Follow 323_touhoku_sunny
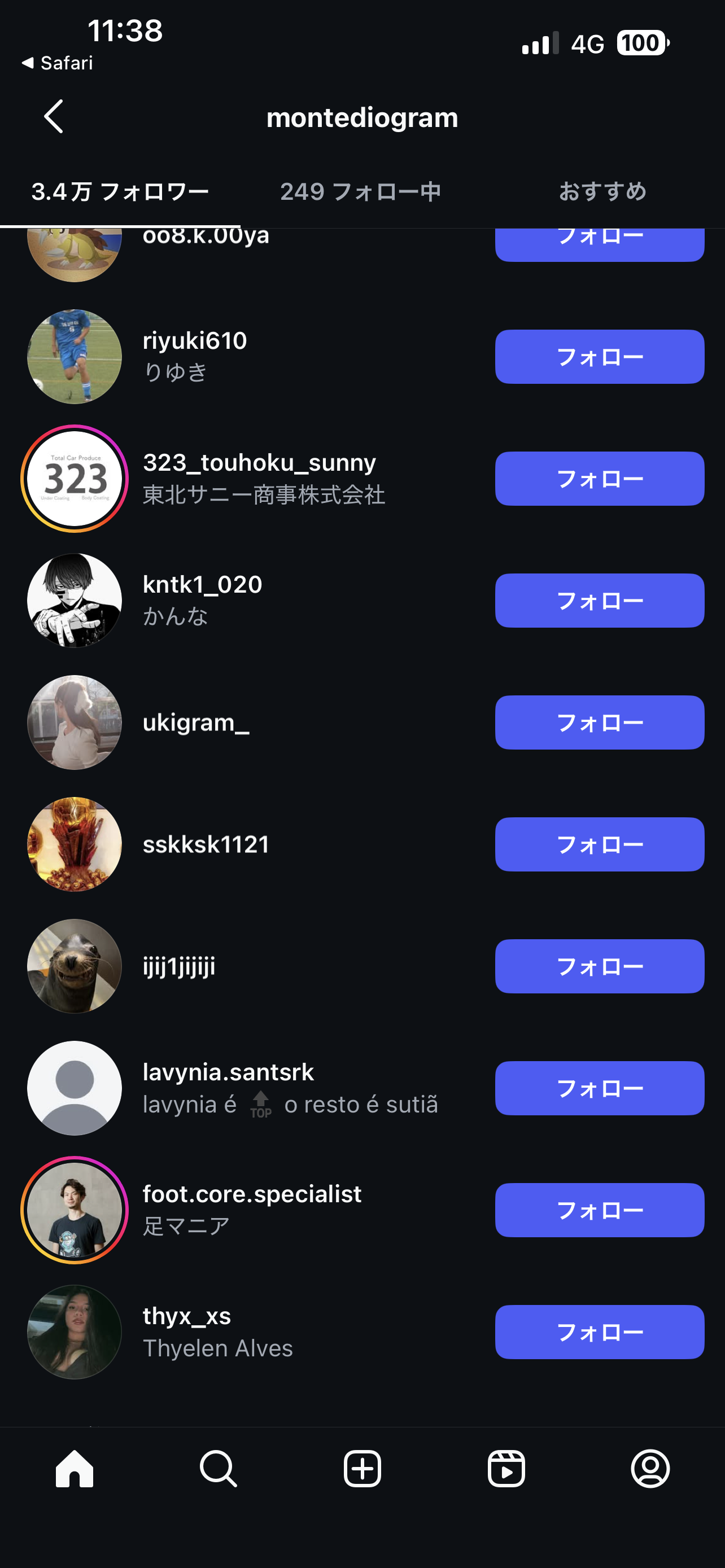725x1568 pixels. 599,479
